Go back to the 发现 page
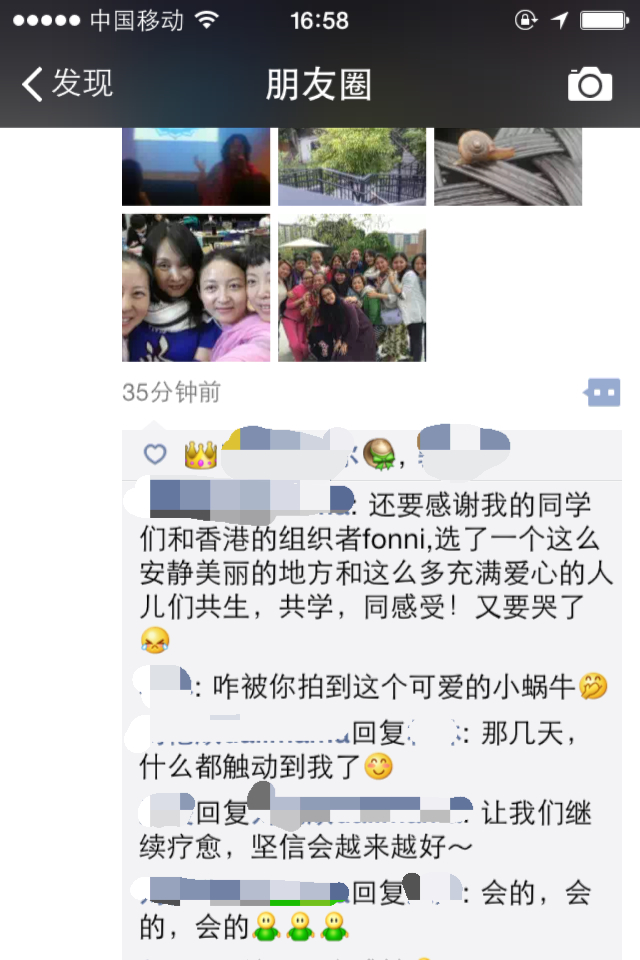 68,84
